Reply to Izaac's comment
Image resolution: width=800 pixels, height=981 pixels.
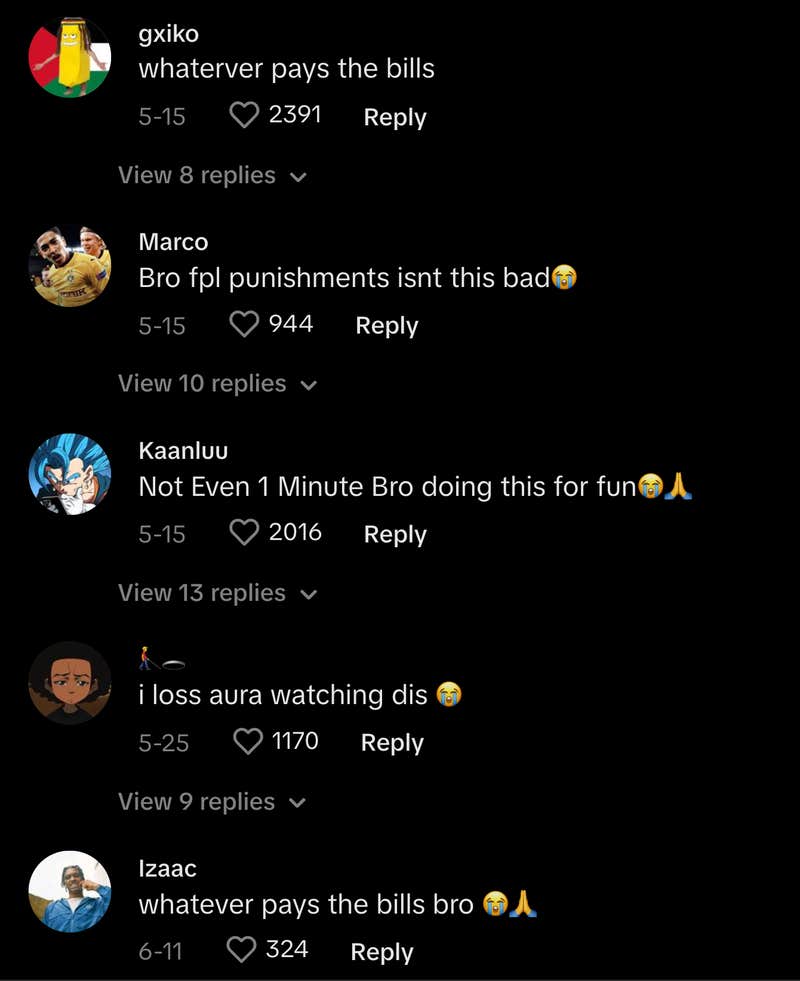tap(382, 952)
